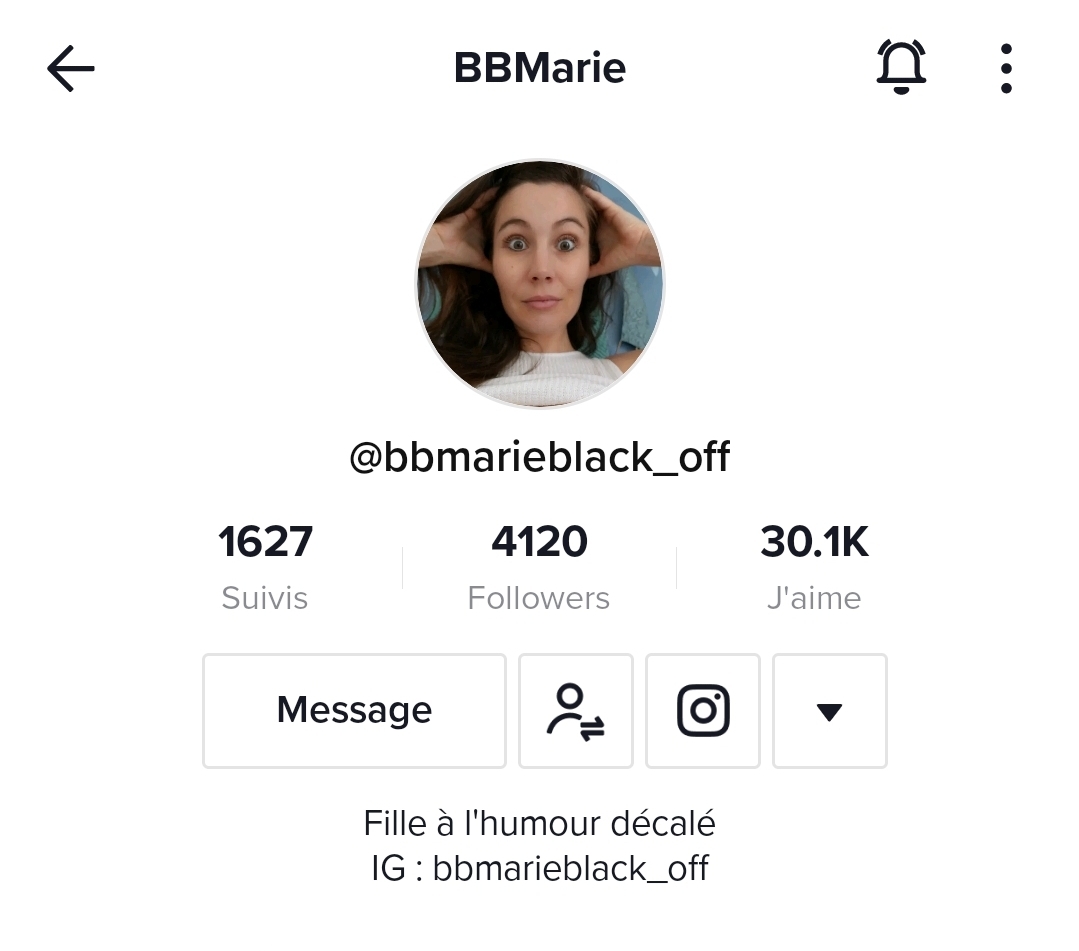Viewport: 1079px width, 951px height.
Task: Open the linked Instagram profile
Action: [x=703, y=711]
